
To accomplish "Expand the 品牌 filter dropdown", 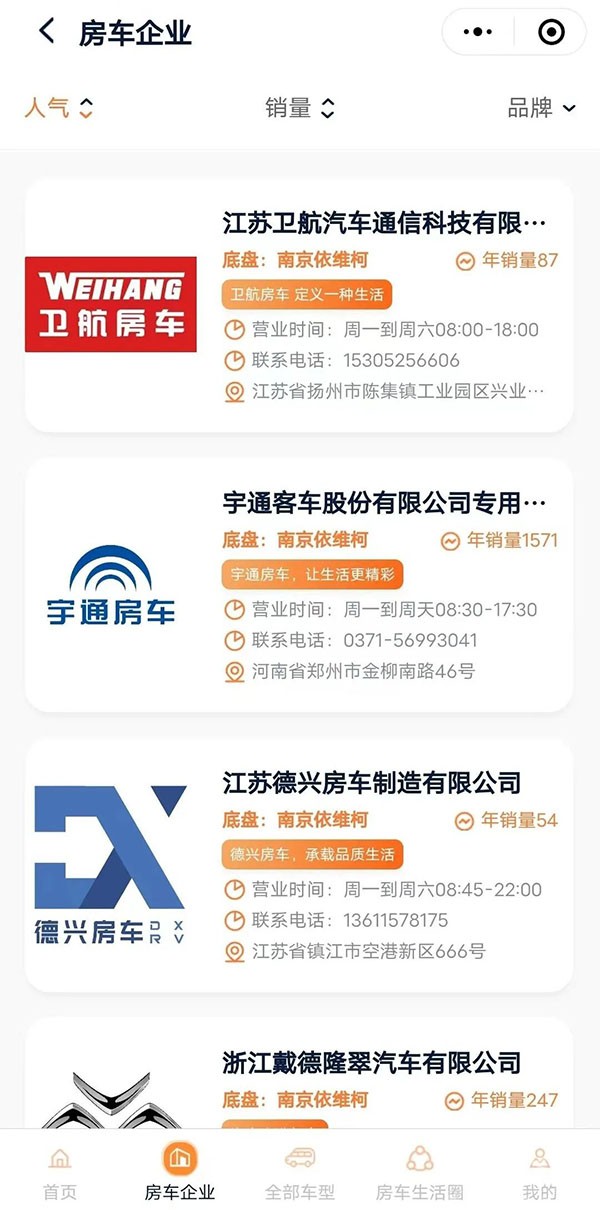I will 541,108.
